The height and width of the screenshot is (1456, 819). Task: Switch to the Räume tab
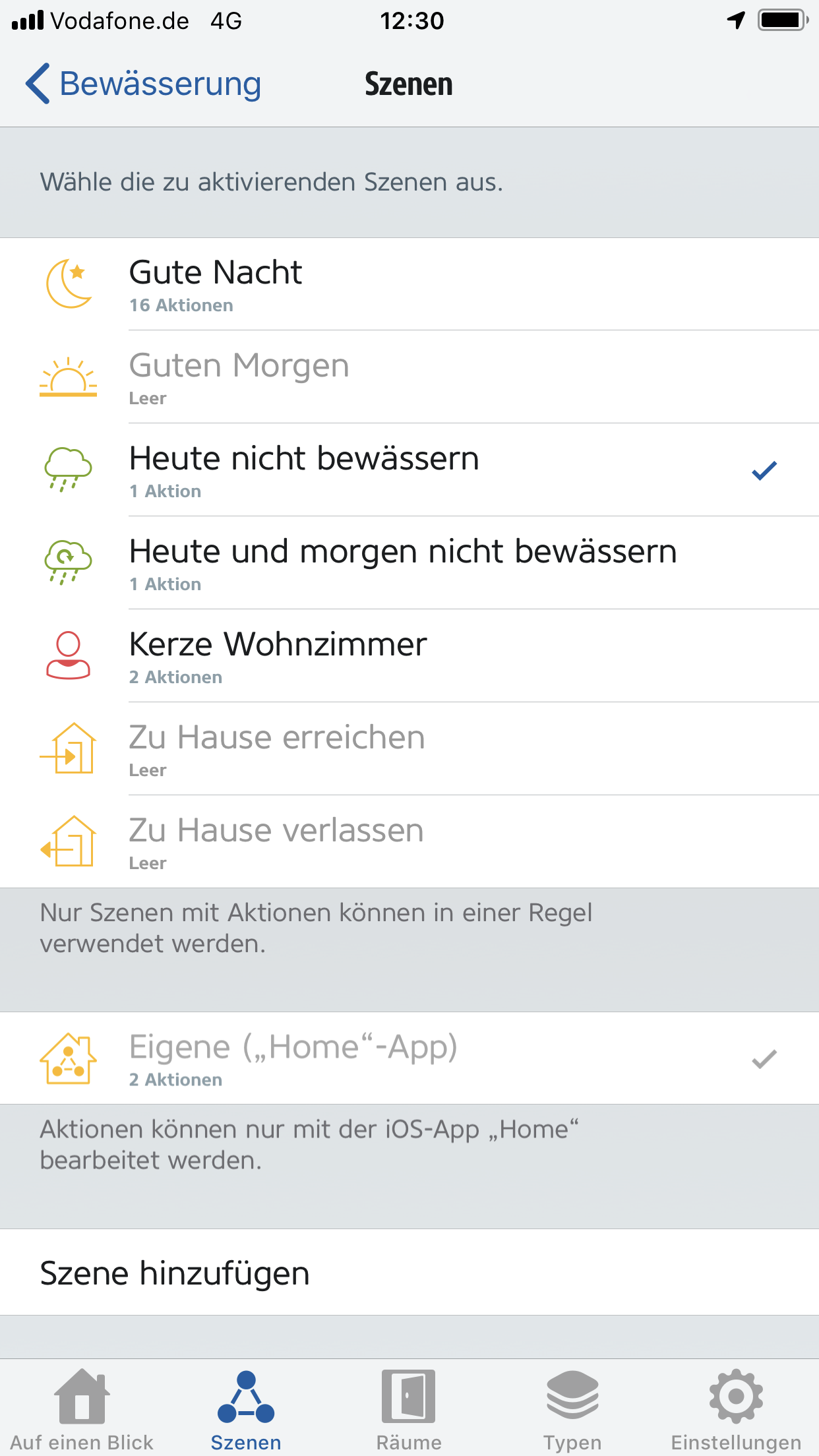409,1409
